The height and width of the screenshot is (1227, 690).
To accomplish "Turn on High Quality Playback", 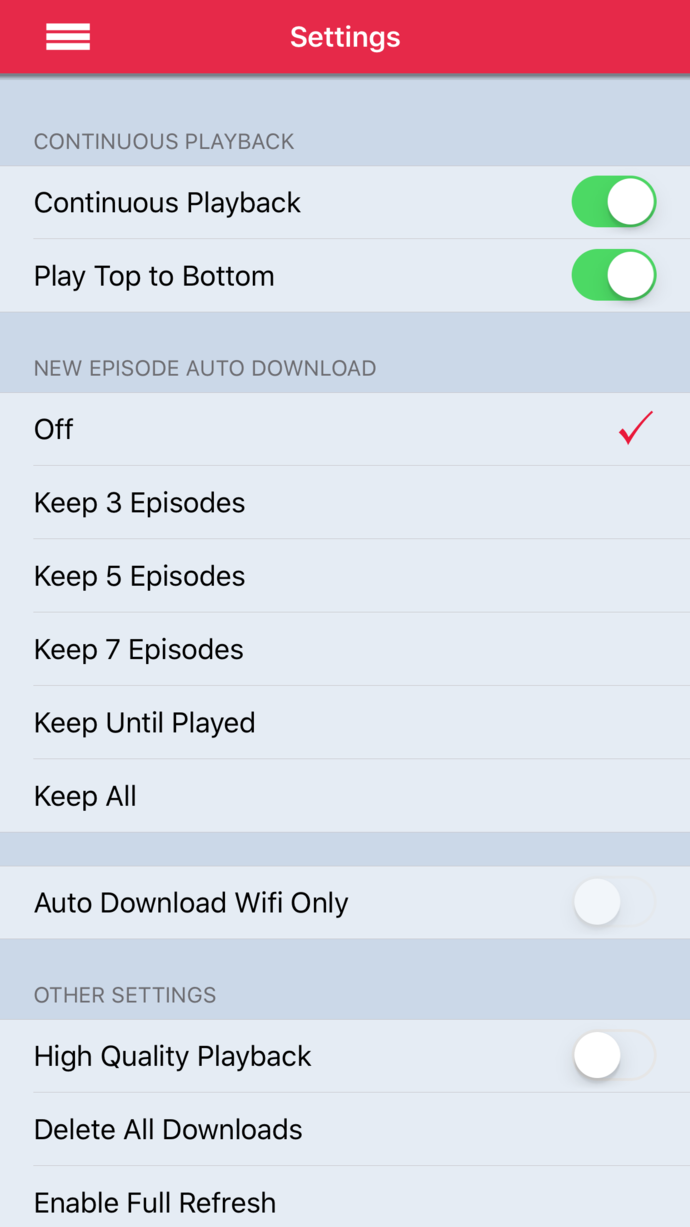I will (x=614, y=1056).
